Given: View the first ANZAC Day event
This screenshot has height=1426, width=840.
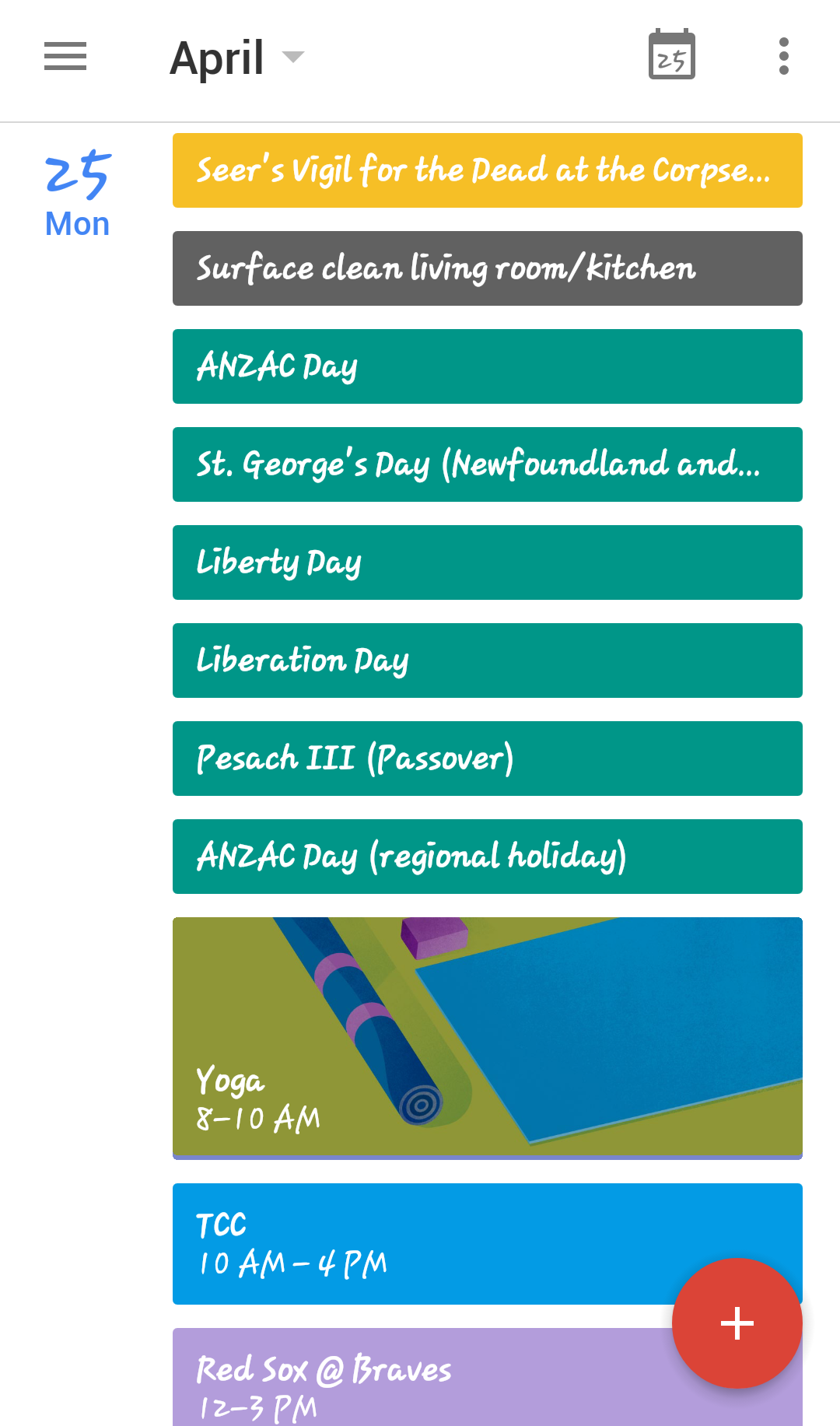Looking at the screenshot, I should pos(487,366).
